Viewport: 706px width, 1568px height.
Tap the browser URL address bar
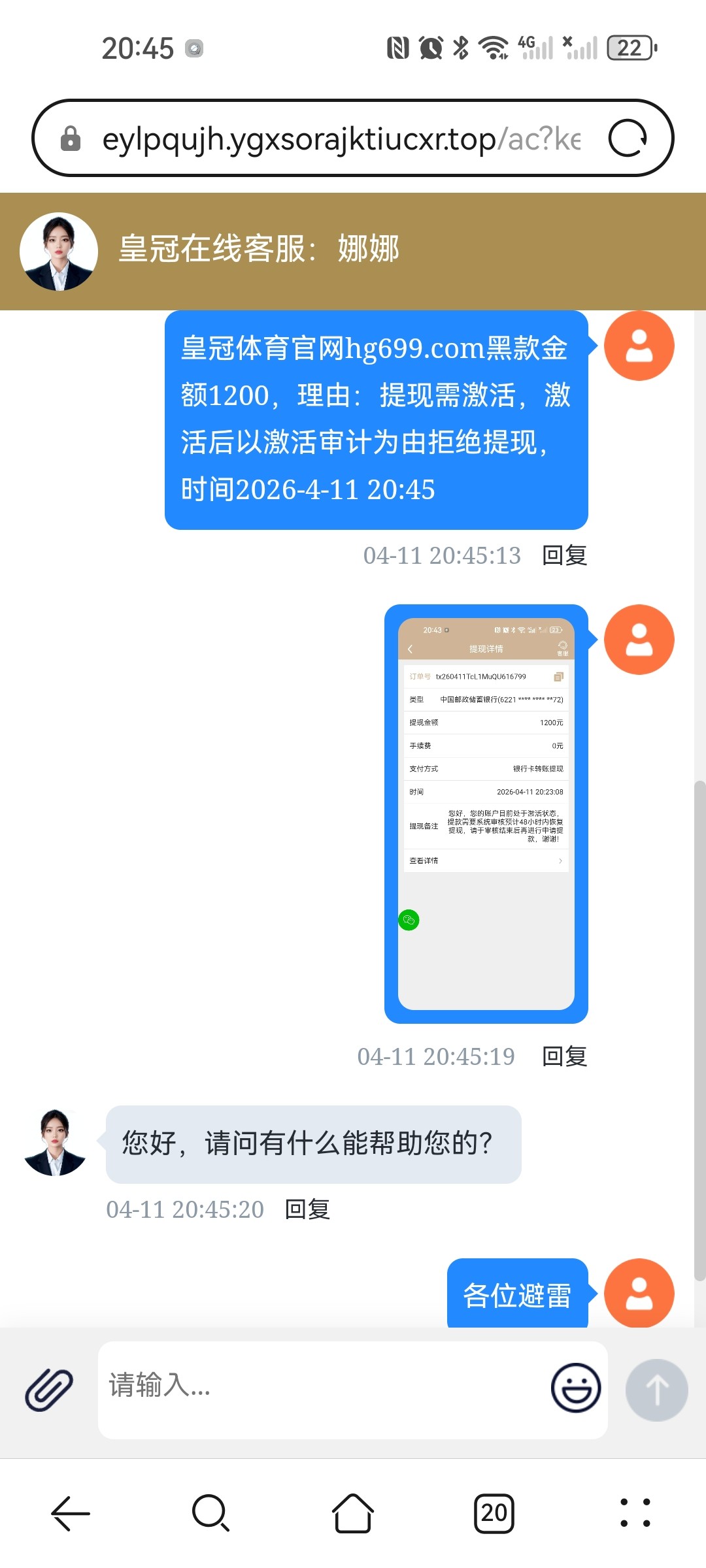340,139
